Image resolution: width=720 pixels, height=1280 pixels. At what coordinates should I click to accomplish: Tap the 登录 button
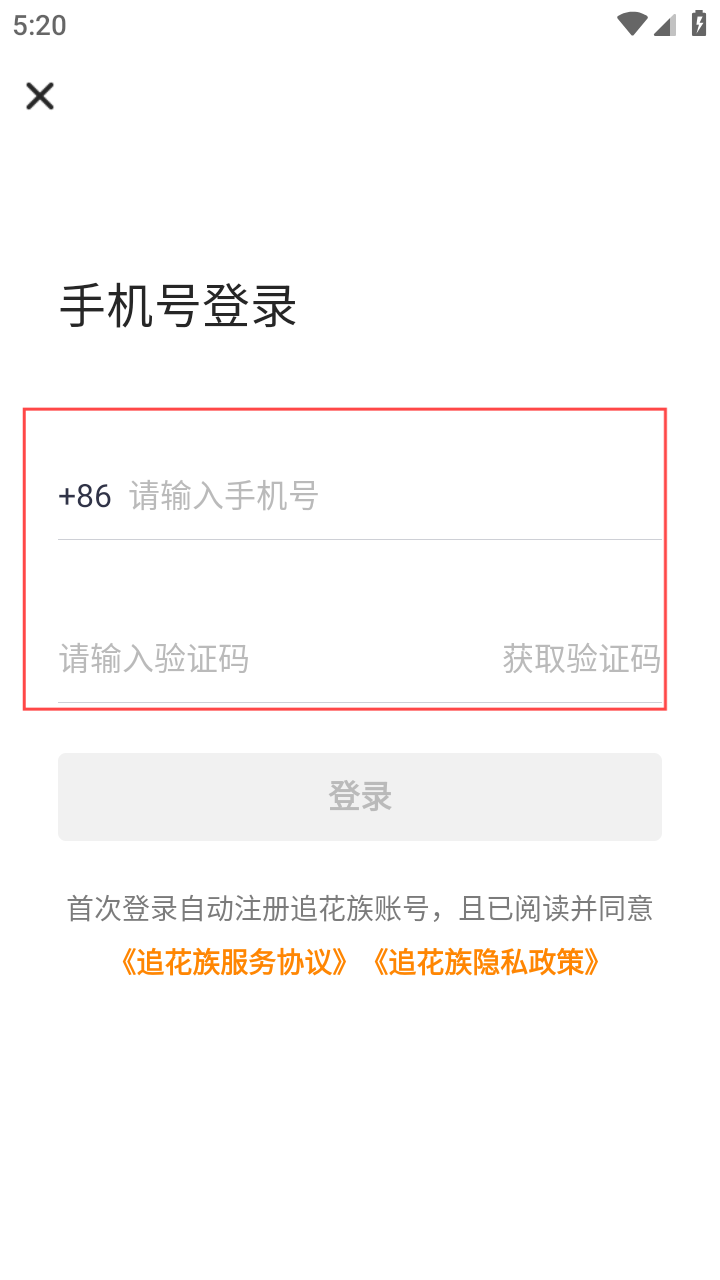click(x=360, y=797)
